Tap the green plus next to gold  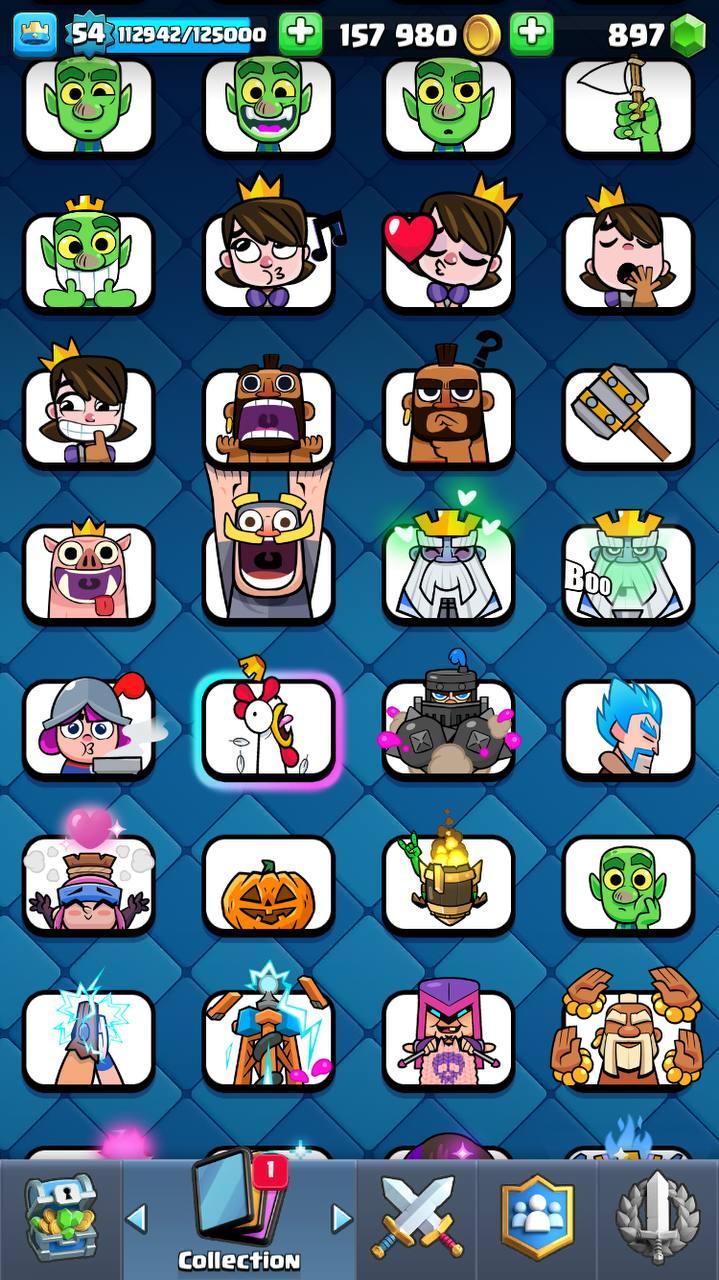click(531, 35)
